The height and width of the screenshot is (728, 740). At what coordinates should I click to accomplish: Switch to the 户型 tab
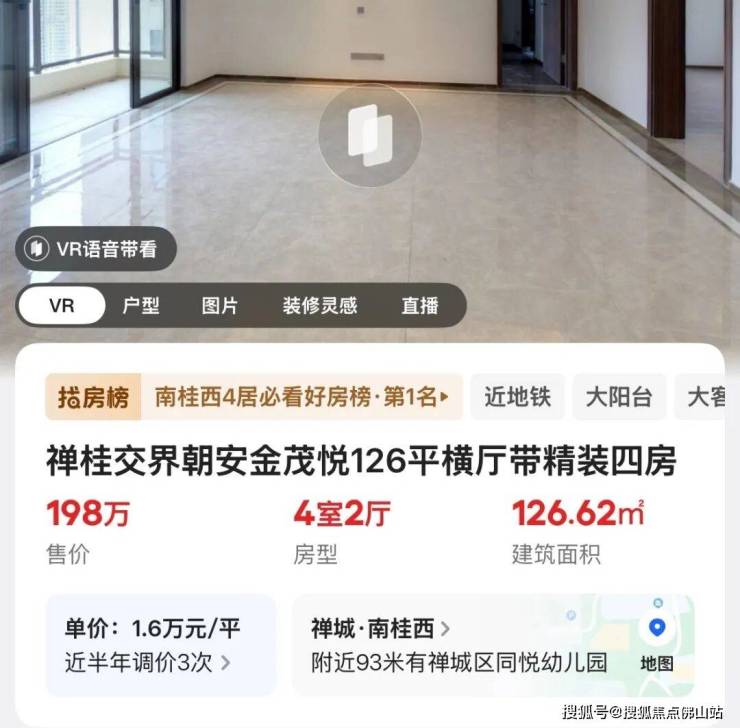[141, 306]
